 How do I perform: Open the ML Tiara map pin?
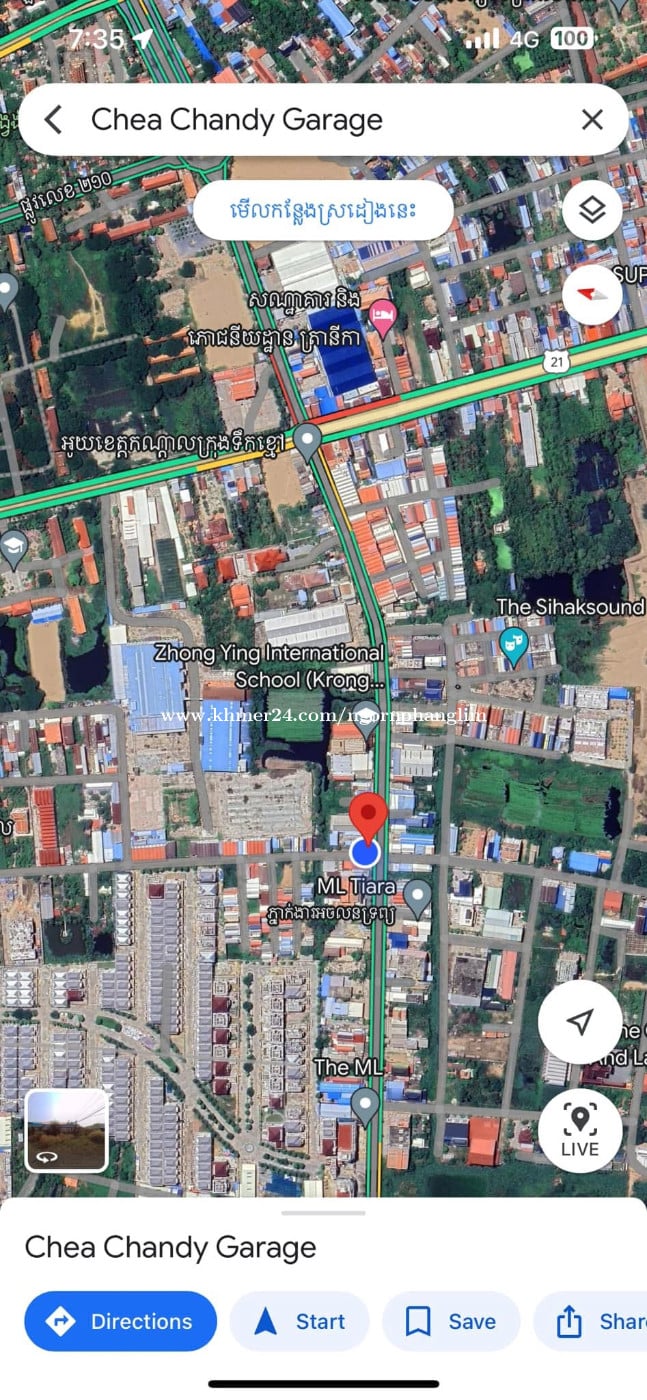pyautogui.click(x=417, y=897)
